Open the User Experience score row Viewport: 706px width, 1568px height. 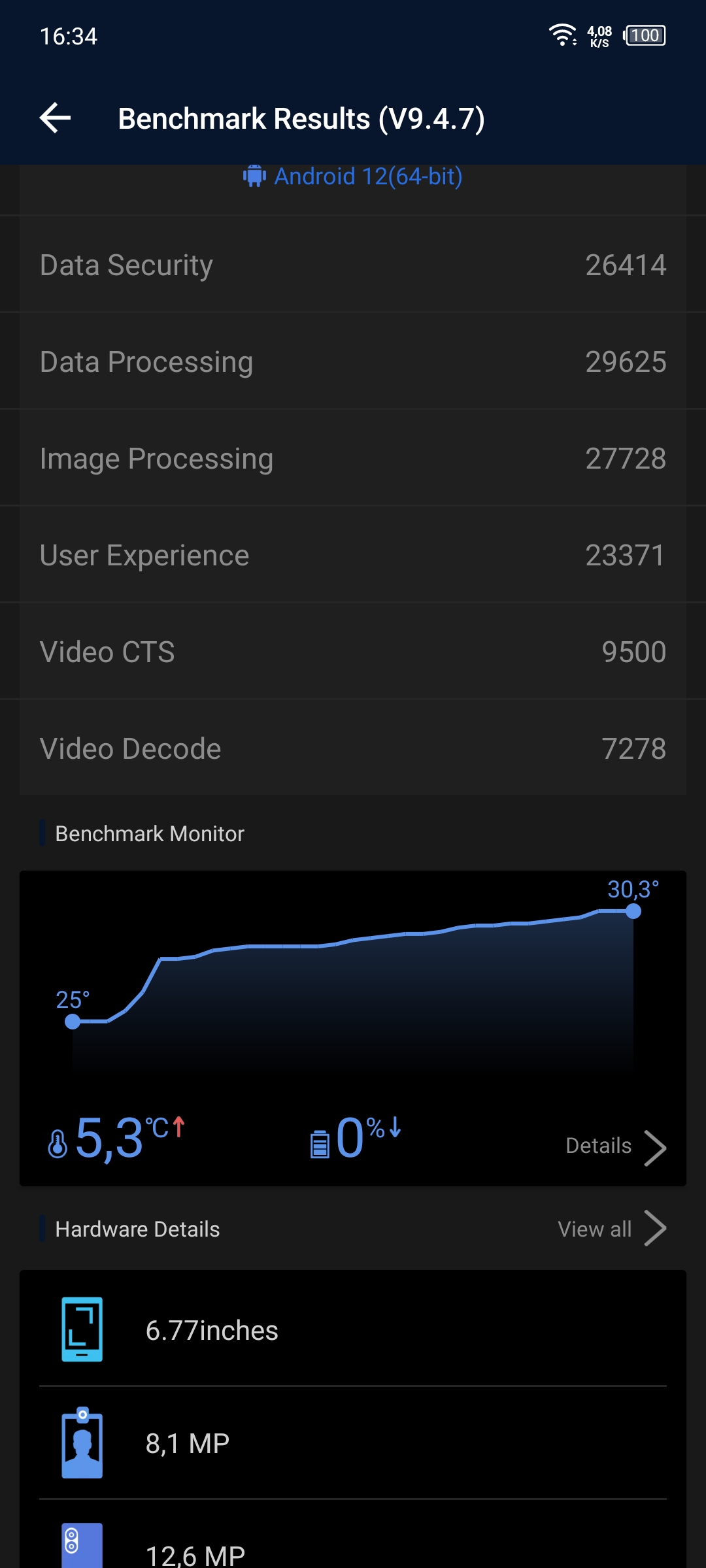tap(353, 555)
